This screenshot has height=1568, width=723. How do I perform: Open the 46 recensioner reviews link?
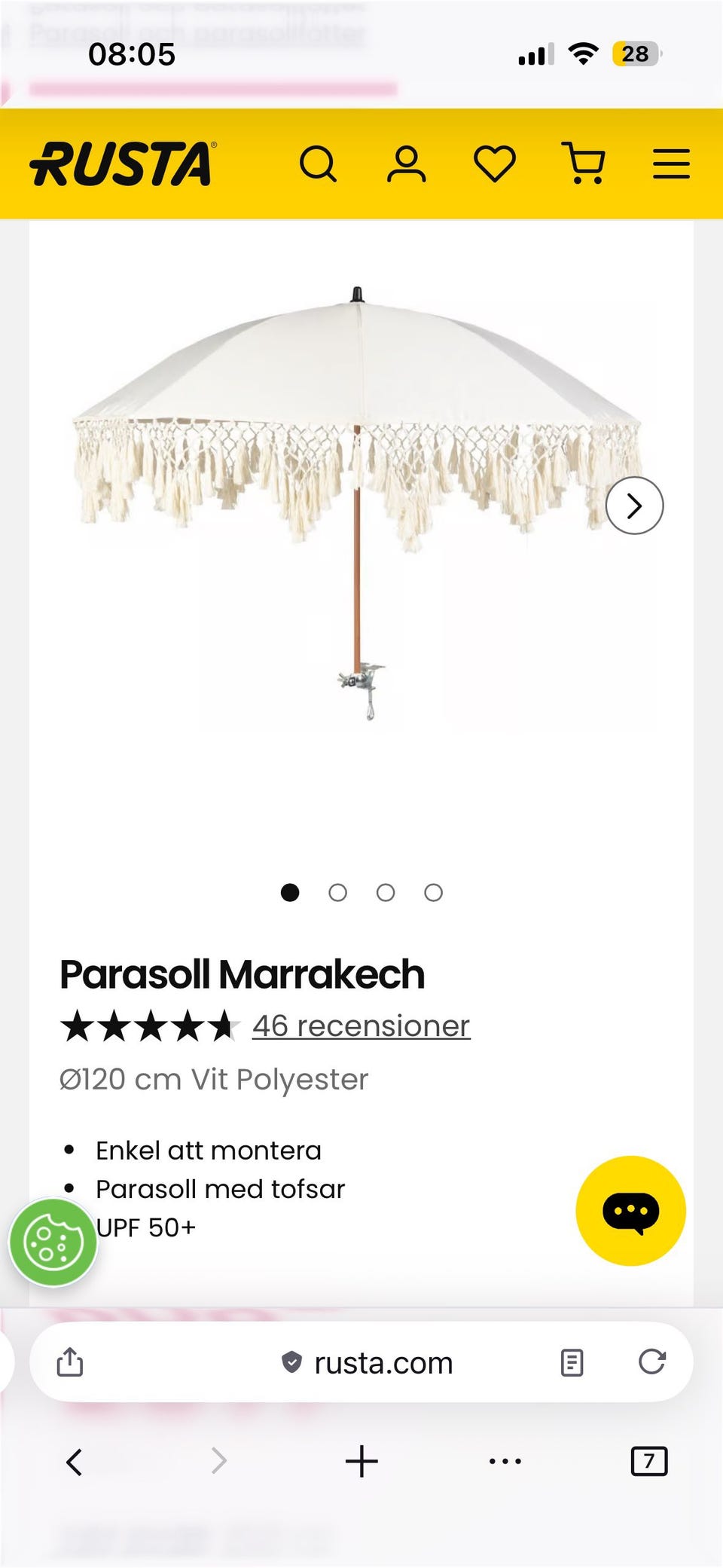pos(361,1026)
